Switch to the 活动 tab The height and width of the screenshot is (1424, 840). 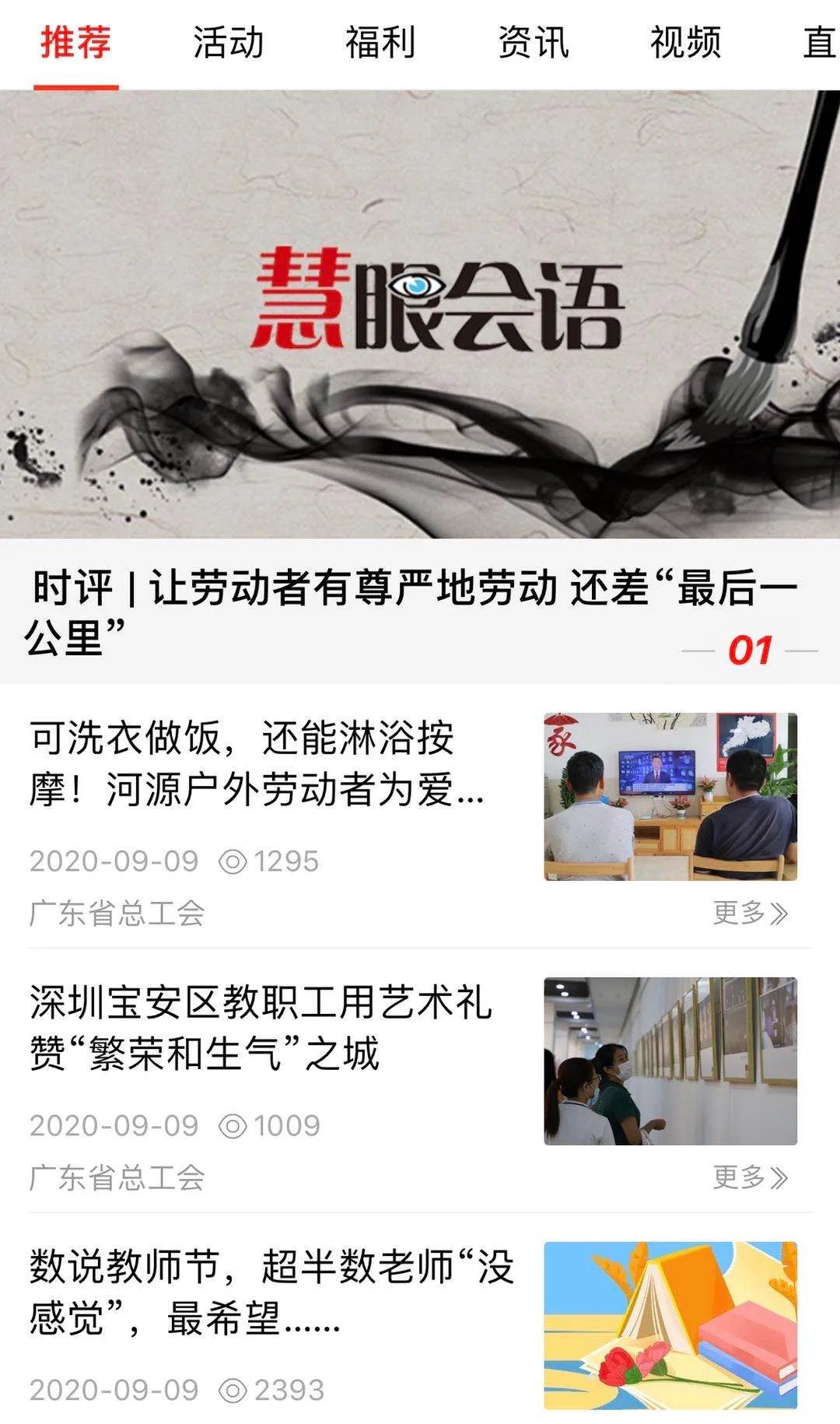coord(228,42)
